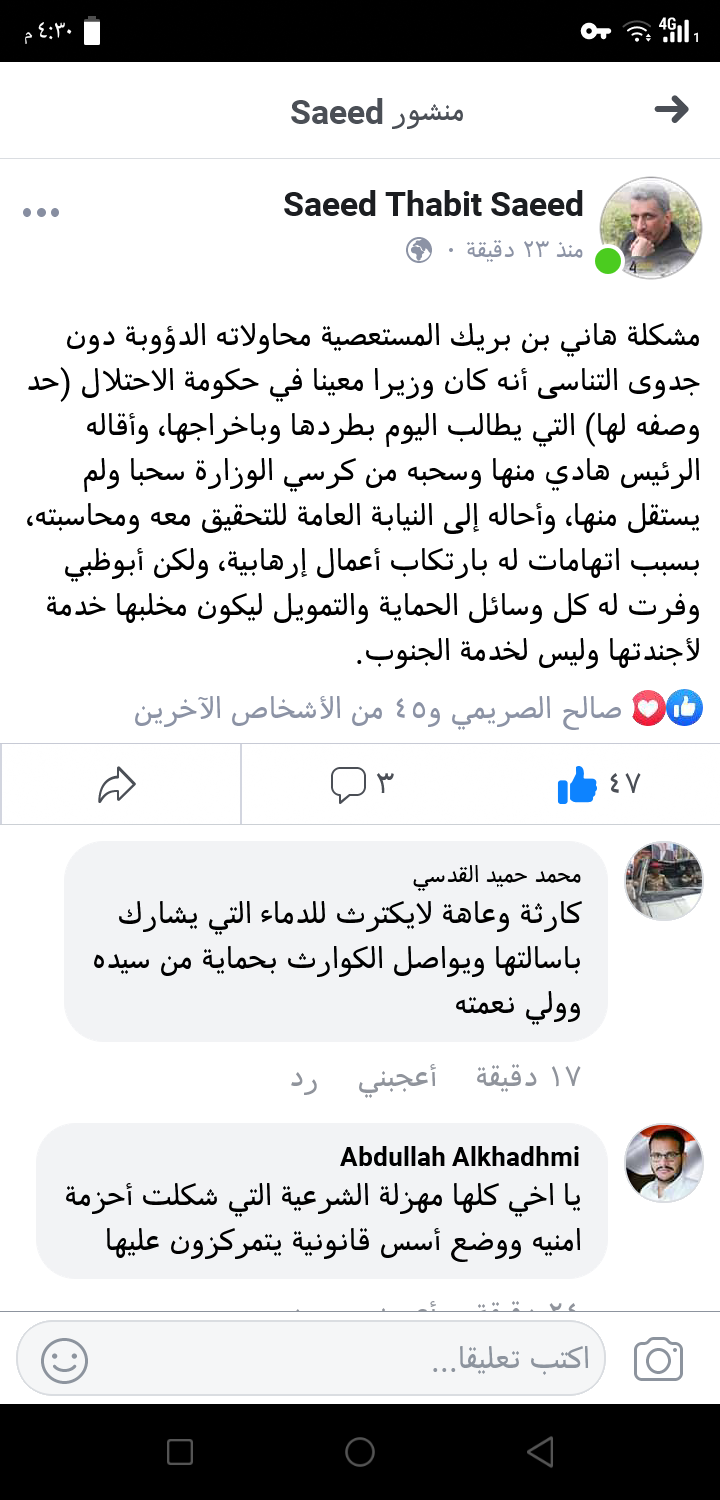Attach a photo with the camera icon
Viewport: 720px width, 1500px height.
click(659, 1360)
